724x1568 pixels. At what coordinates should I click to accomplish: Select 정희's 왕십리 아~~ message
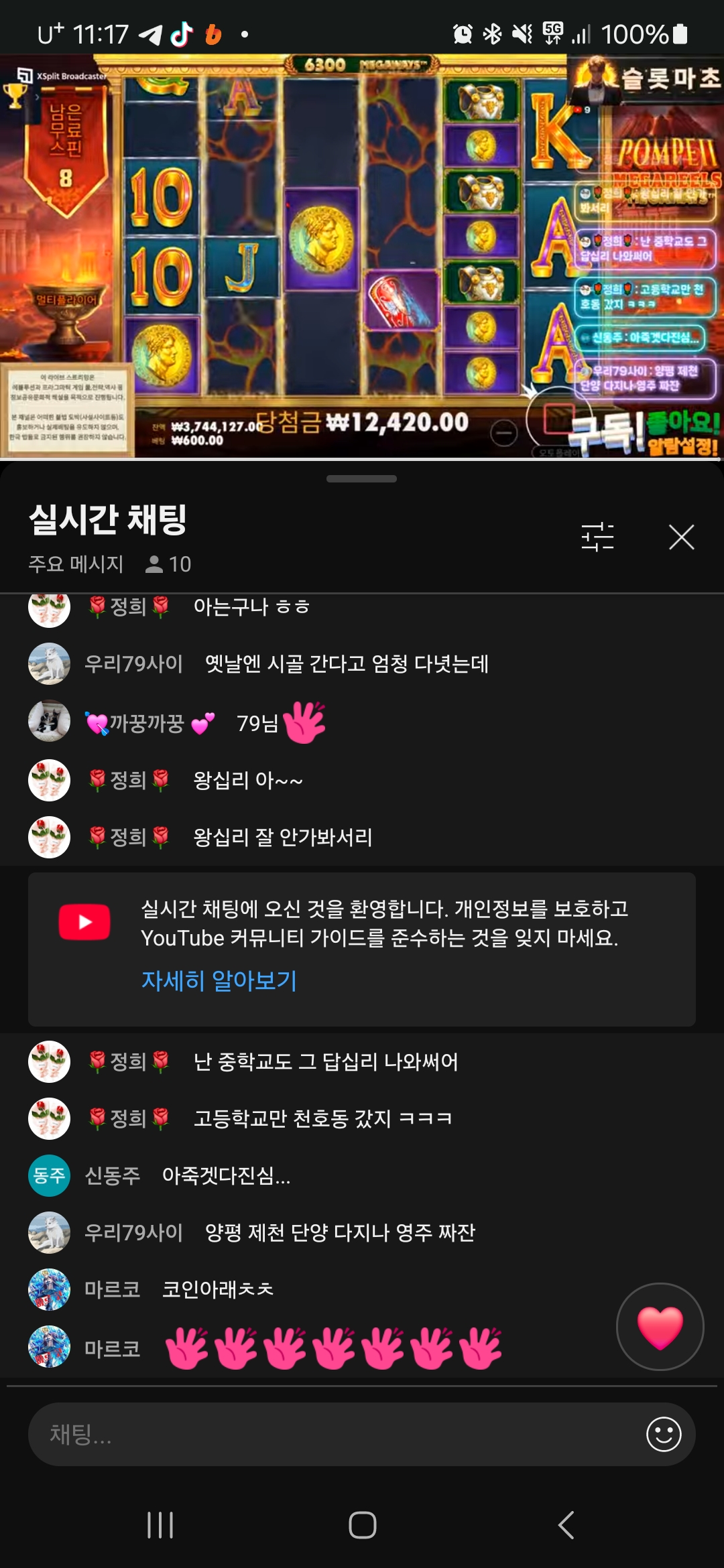click(248, 780)
